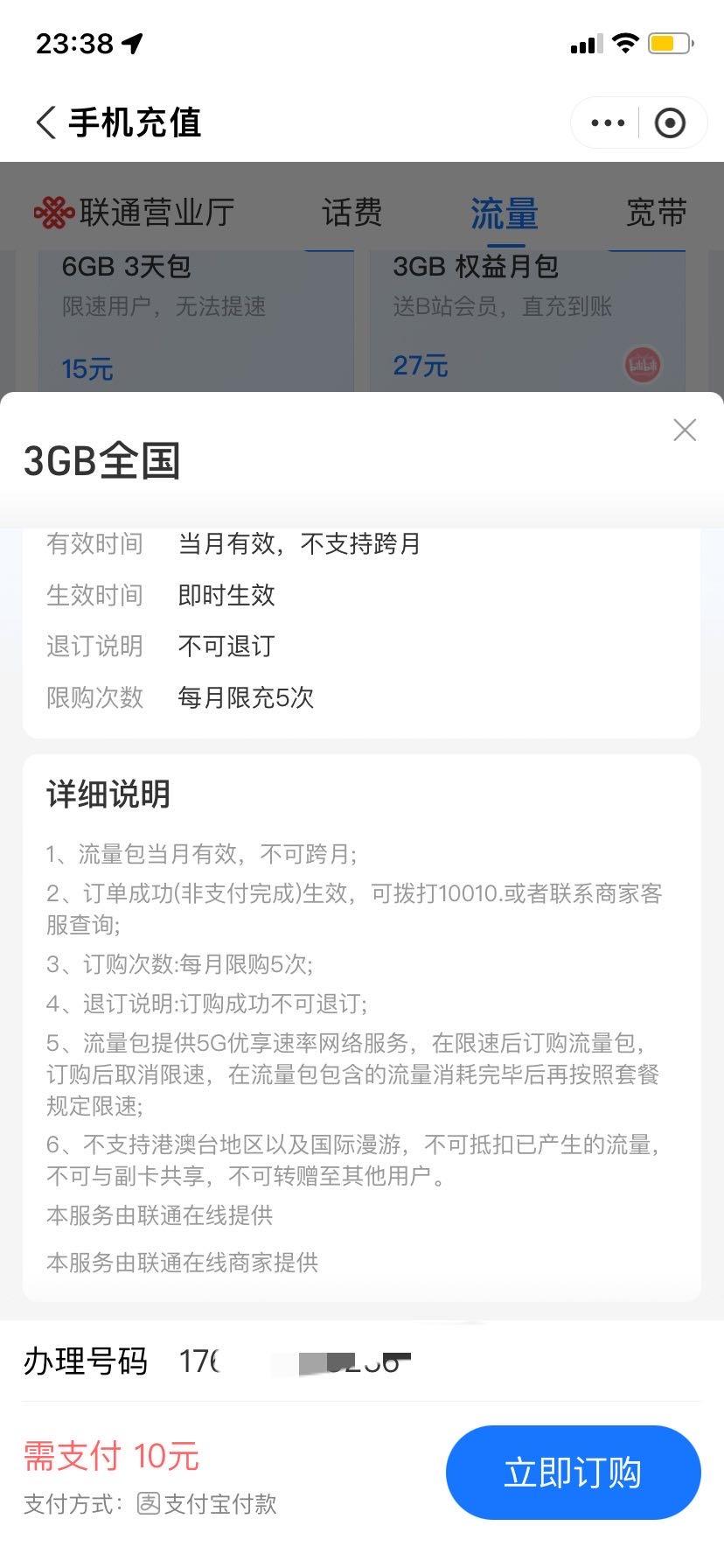
Task: Open the 3GB 权益月包 card
Action: coord(526,319)
